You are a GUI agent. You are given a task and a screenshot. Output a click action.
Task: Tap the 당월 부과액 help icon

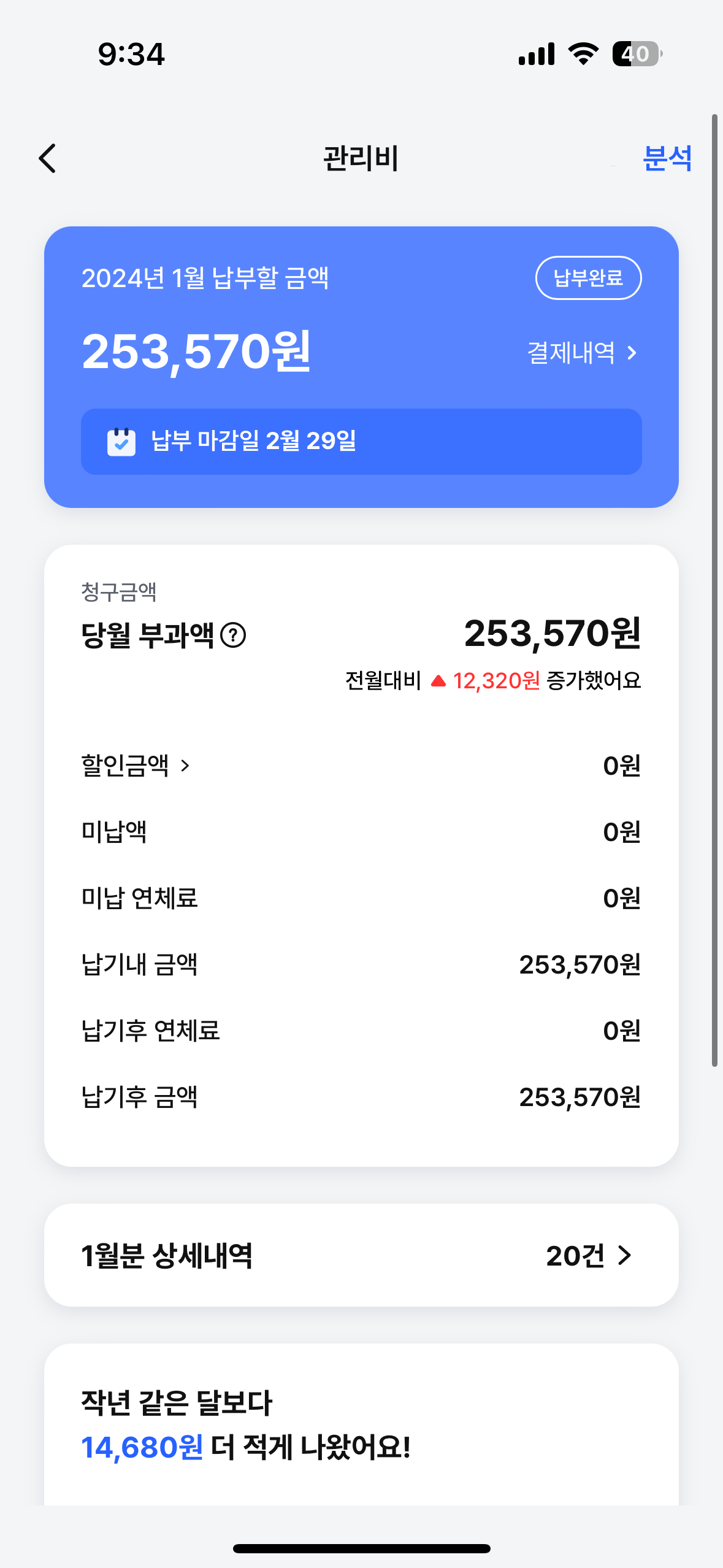click(233, 635)
